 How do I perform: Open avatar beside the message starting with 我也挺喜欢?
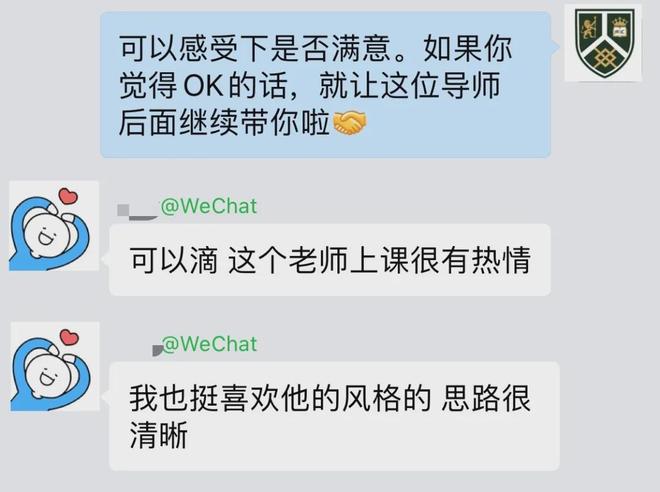pos(54,367)
